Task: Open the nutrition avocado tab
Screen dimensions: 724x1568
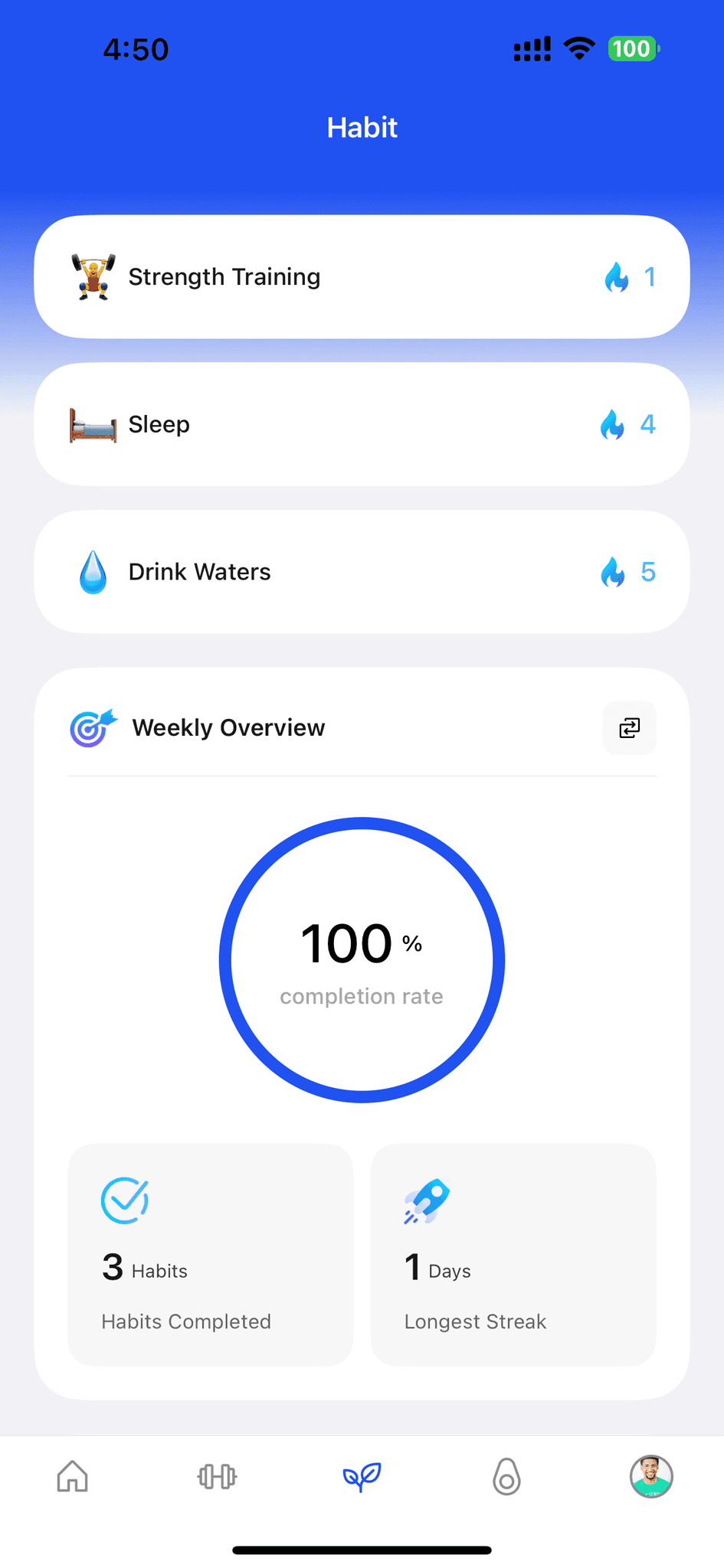Action: [506, 1476]
